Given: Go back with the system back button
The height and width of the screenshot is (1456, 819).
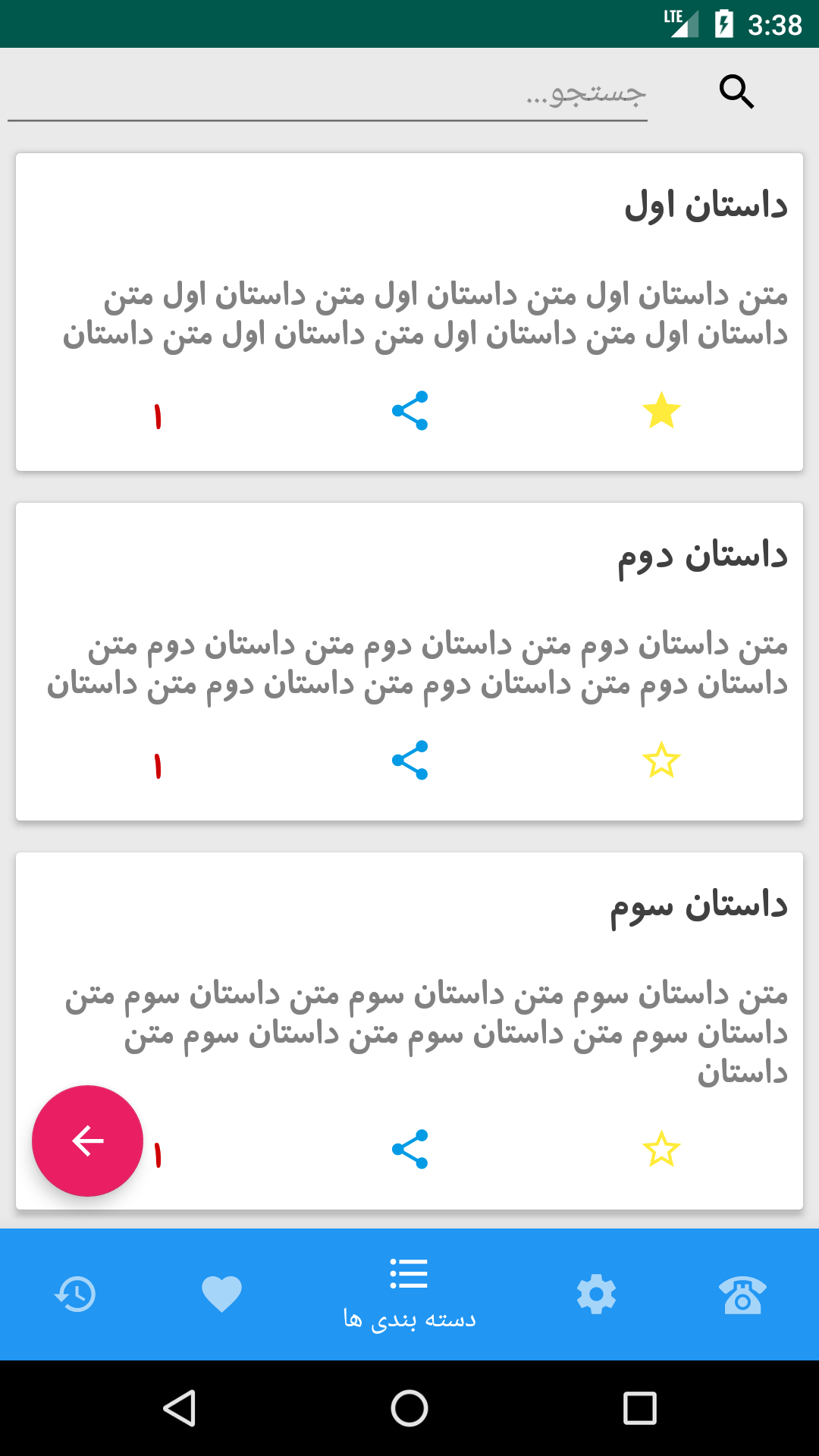Looking at the screenshot, I should click(x=180, y=1408).
